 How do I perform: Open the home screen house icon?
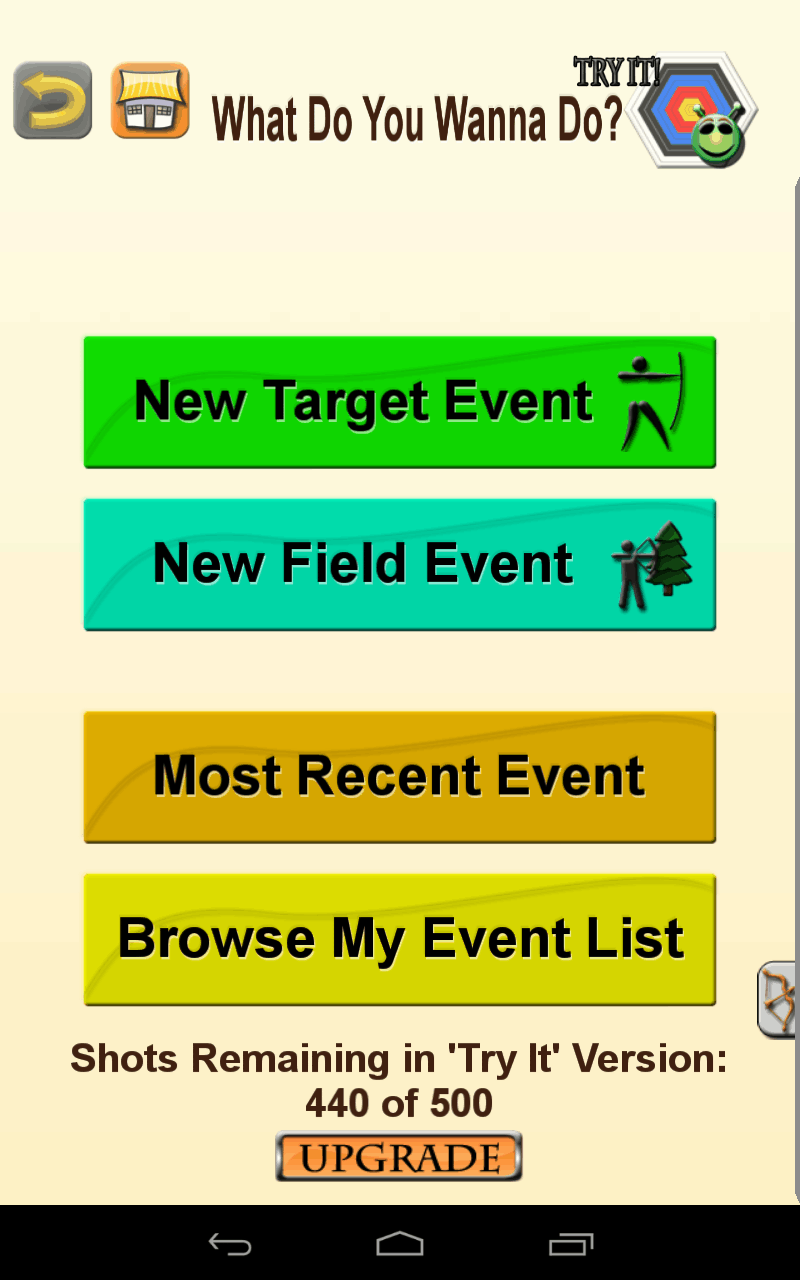(150, 100)
